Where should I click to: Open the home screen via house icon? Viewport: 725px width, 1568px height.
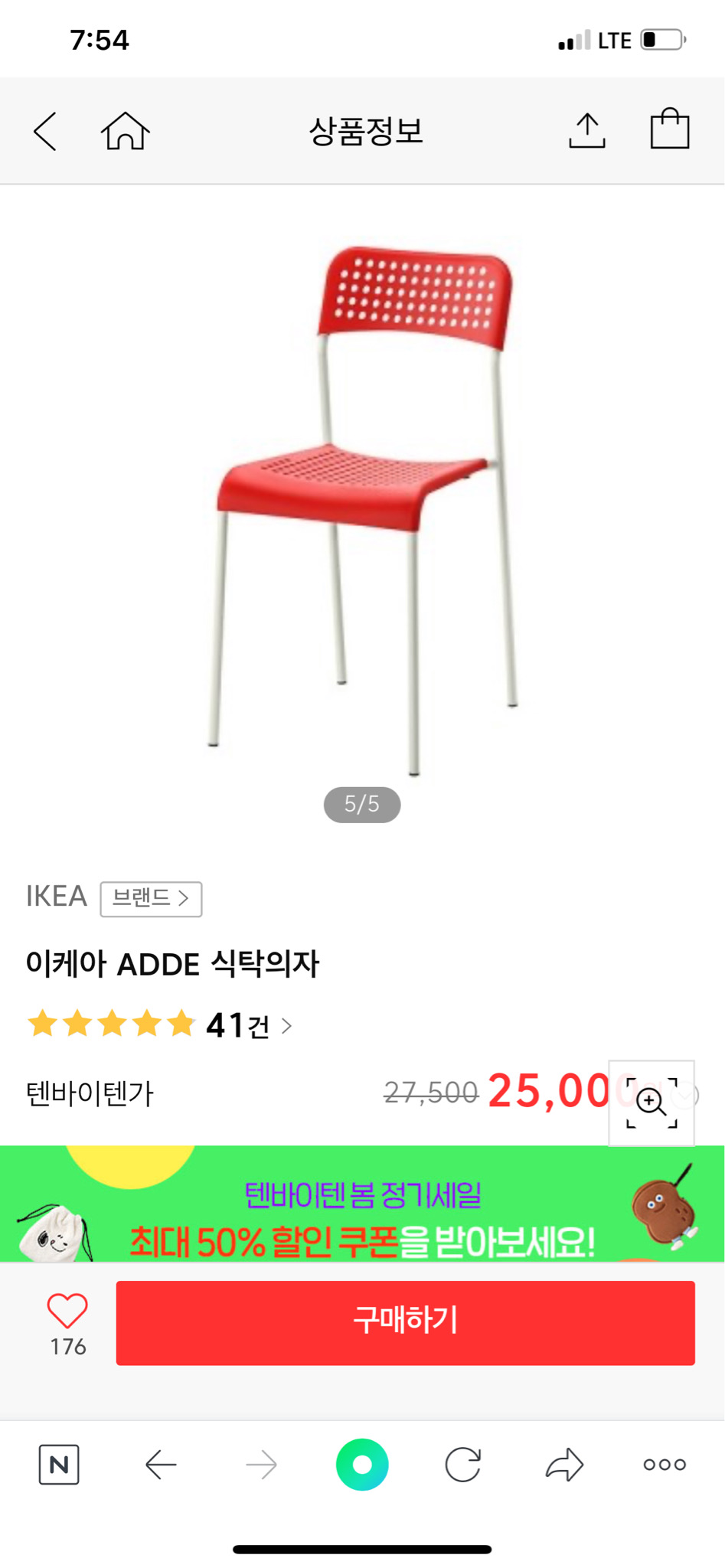pos(125,130)
